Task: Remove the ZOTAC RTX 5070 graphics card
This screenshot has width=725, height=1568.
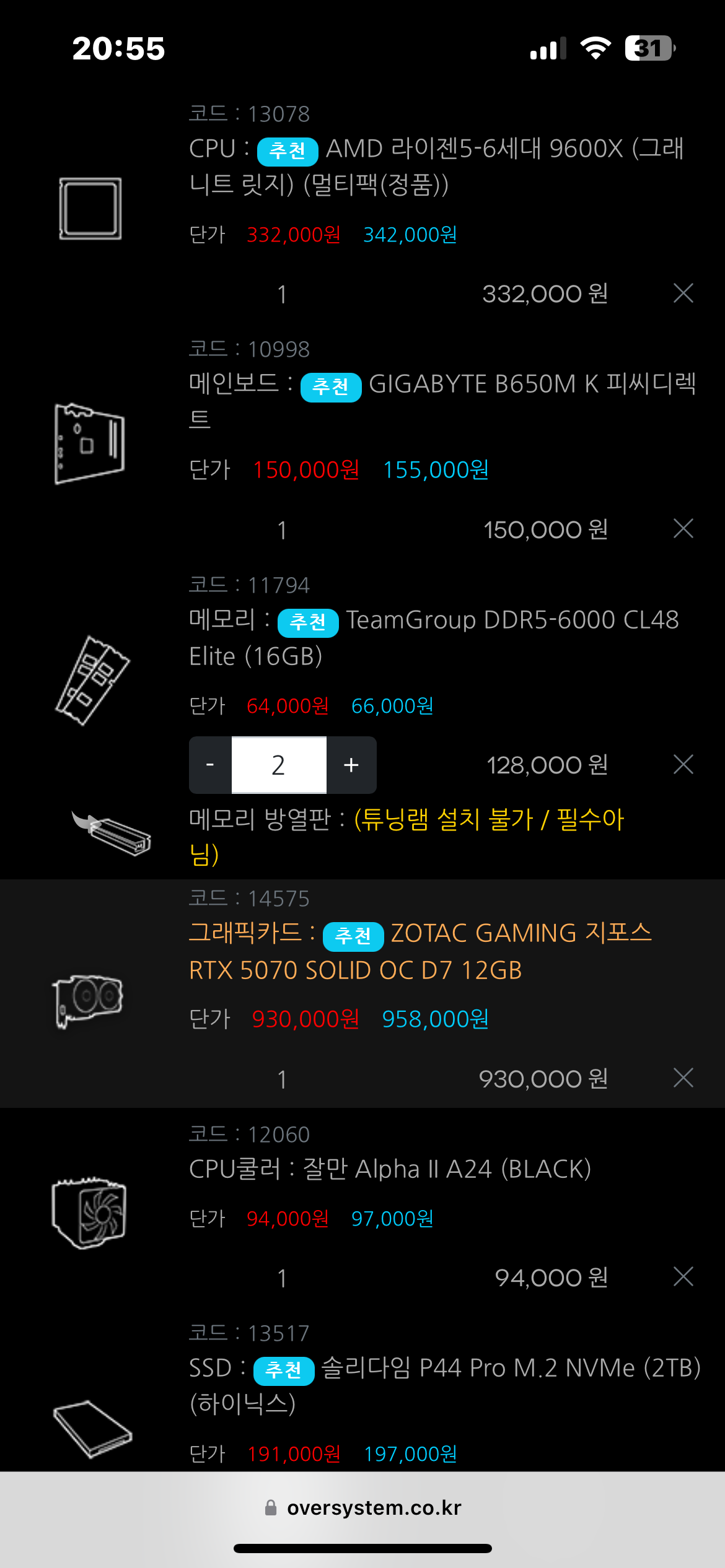Action: coord(683,1078)
